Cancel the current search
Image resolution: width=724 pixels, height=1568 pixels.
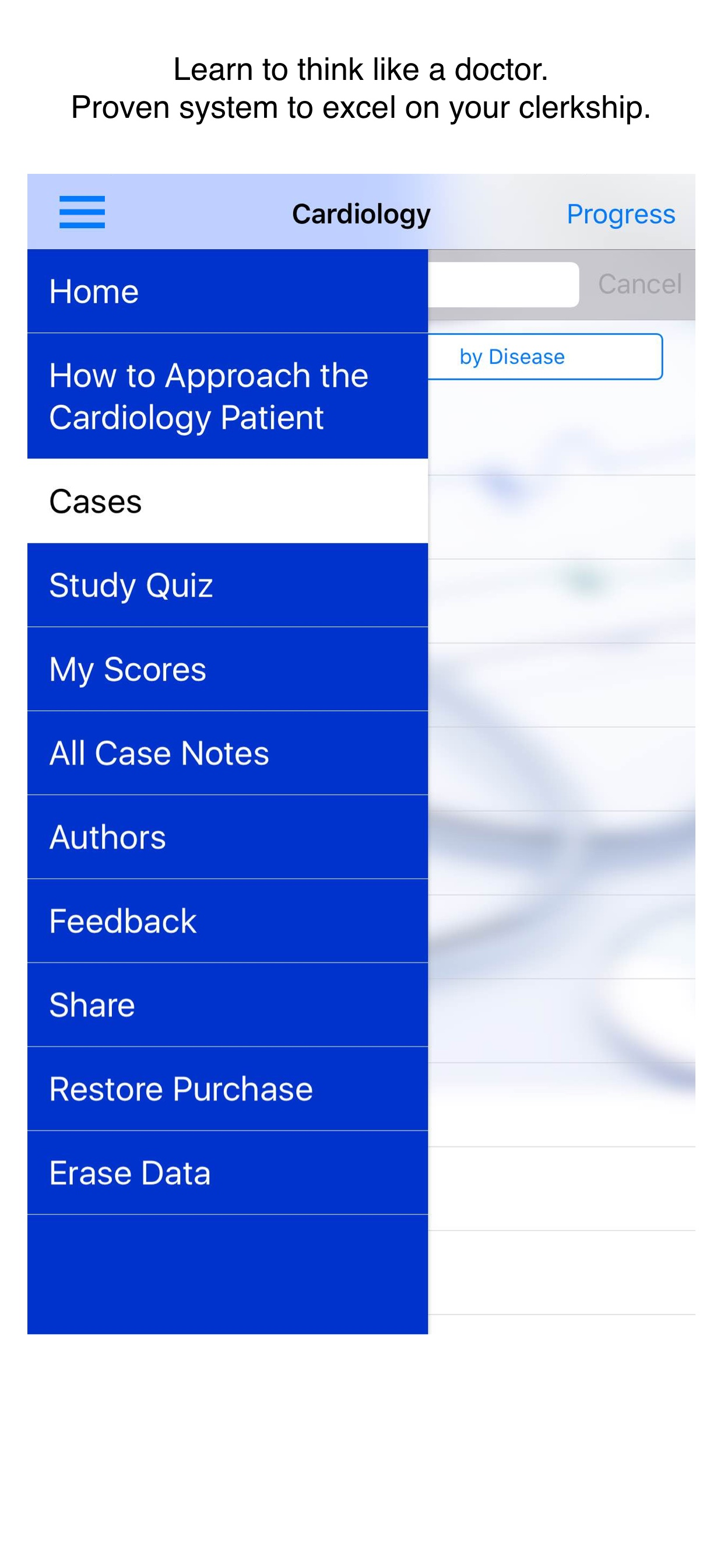(639, 285)
